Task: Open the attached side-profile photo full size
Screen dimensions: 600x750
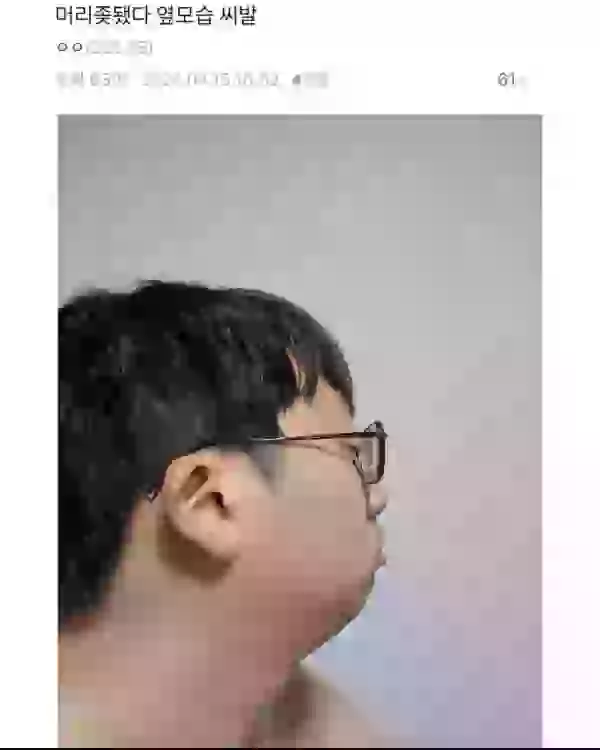Action: (x=299, y=430)
